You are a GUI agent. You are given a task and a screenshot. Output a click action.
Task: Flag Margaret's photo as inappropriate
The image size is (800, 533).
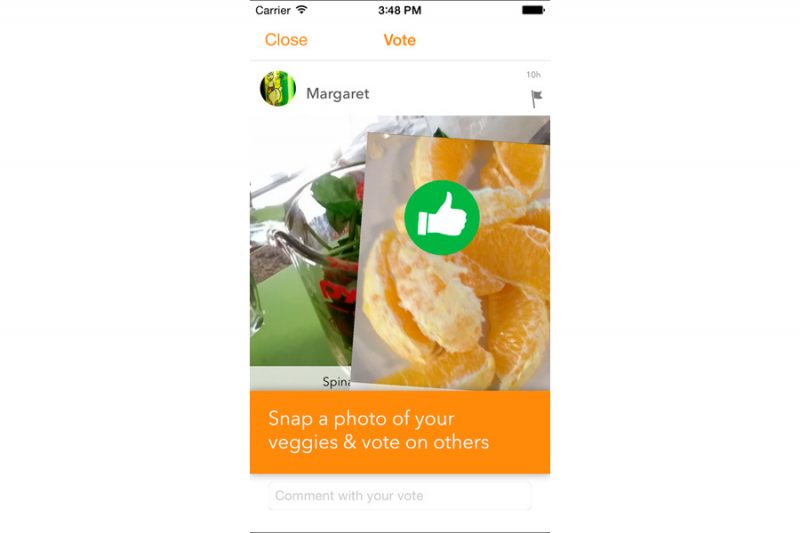[x=537, y=98]
